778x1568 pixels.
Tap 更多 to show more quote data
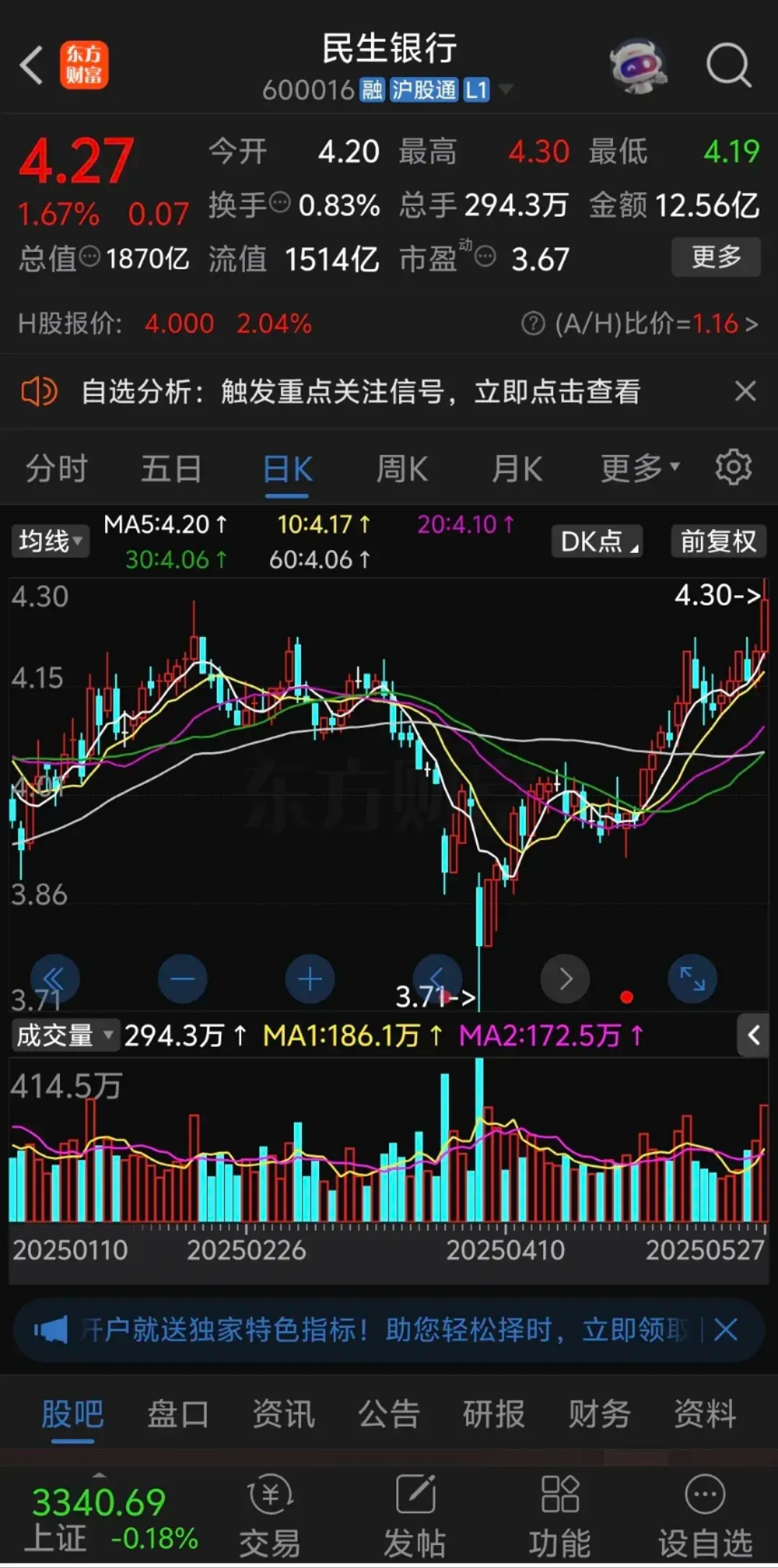pos(715,257)
